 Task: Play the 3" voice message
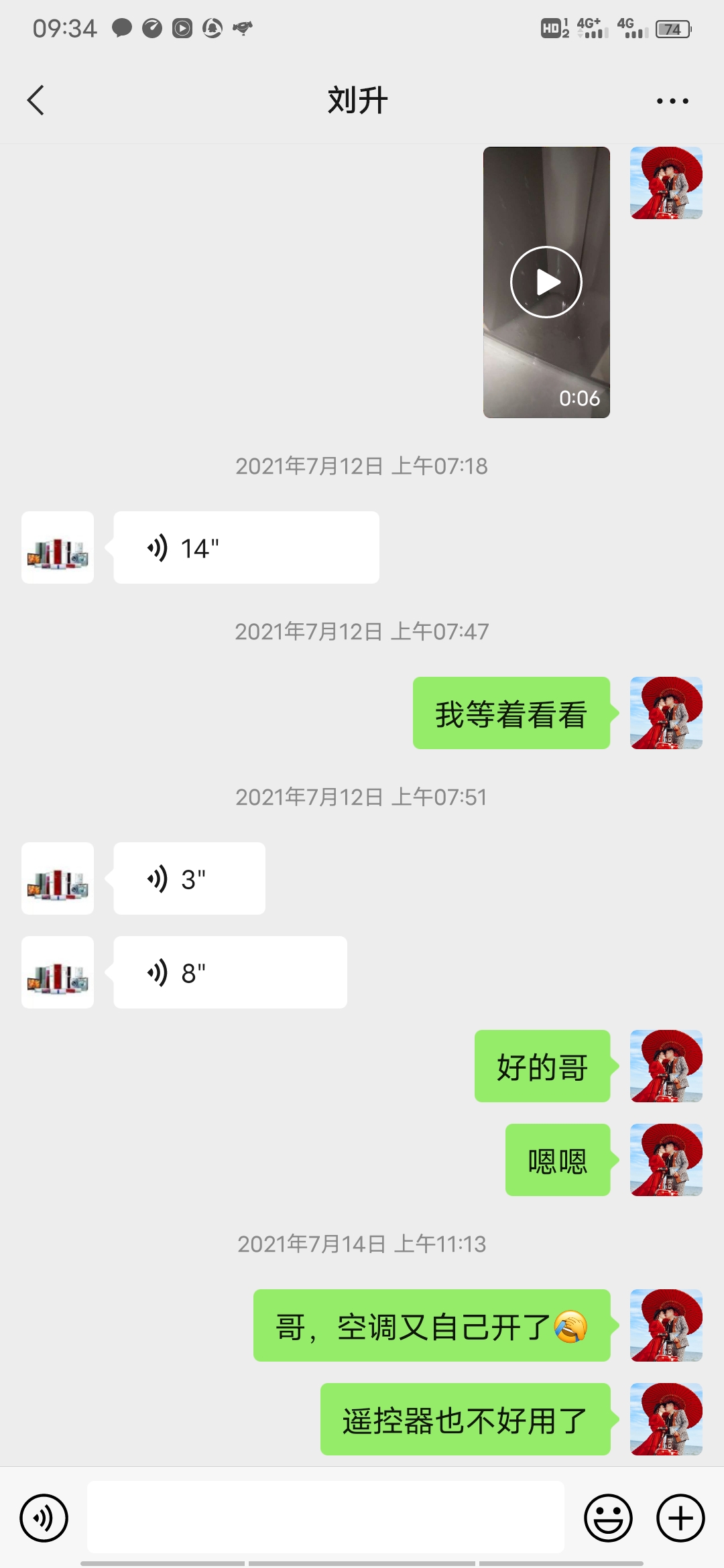tap(189, 878)
